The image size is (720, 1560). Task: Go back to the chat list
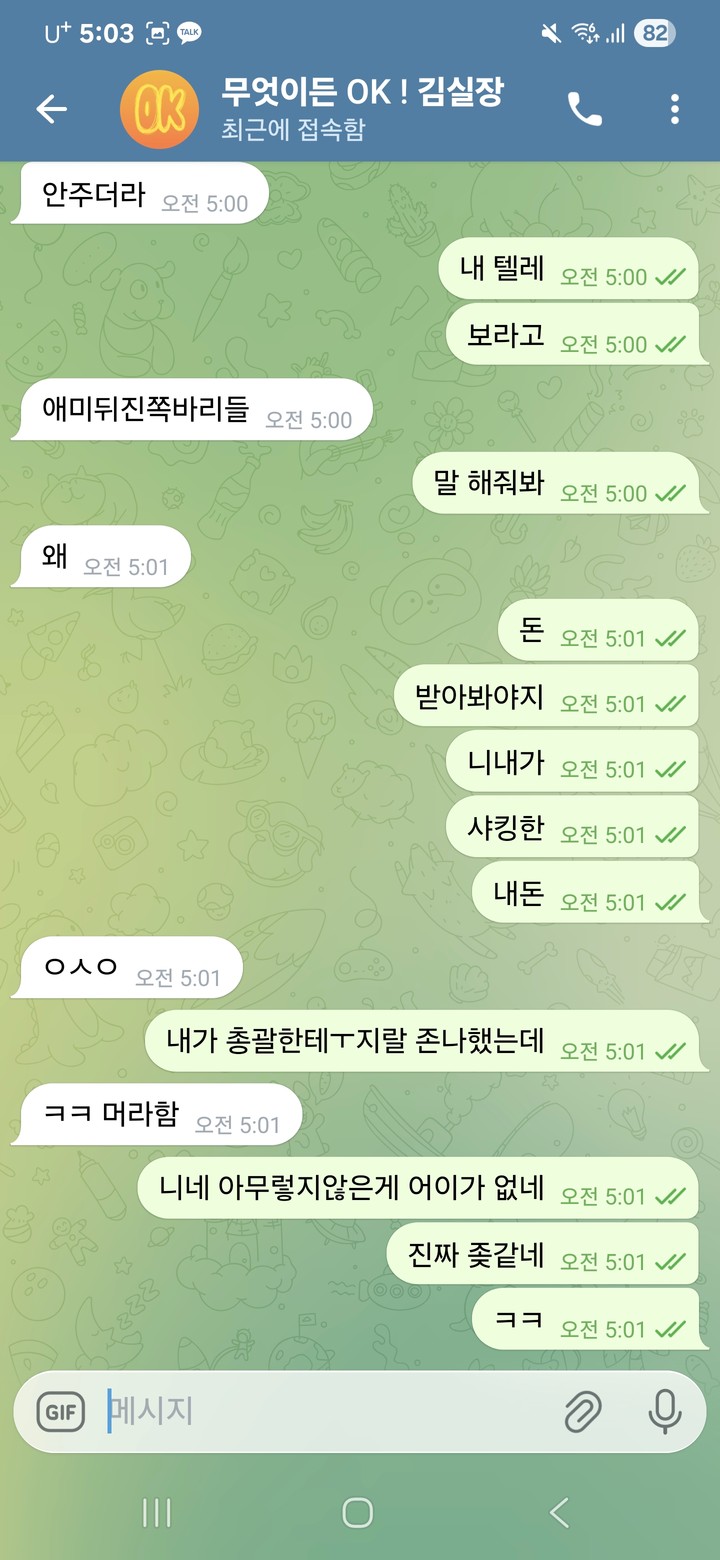coord(51,109)
